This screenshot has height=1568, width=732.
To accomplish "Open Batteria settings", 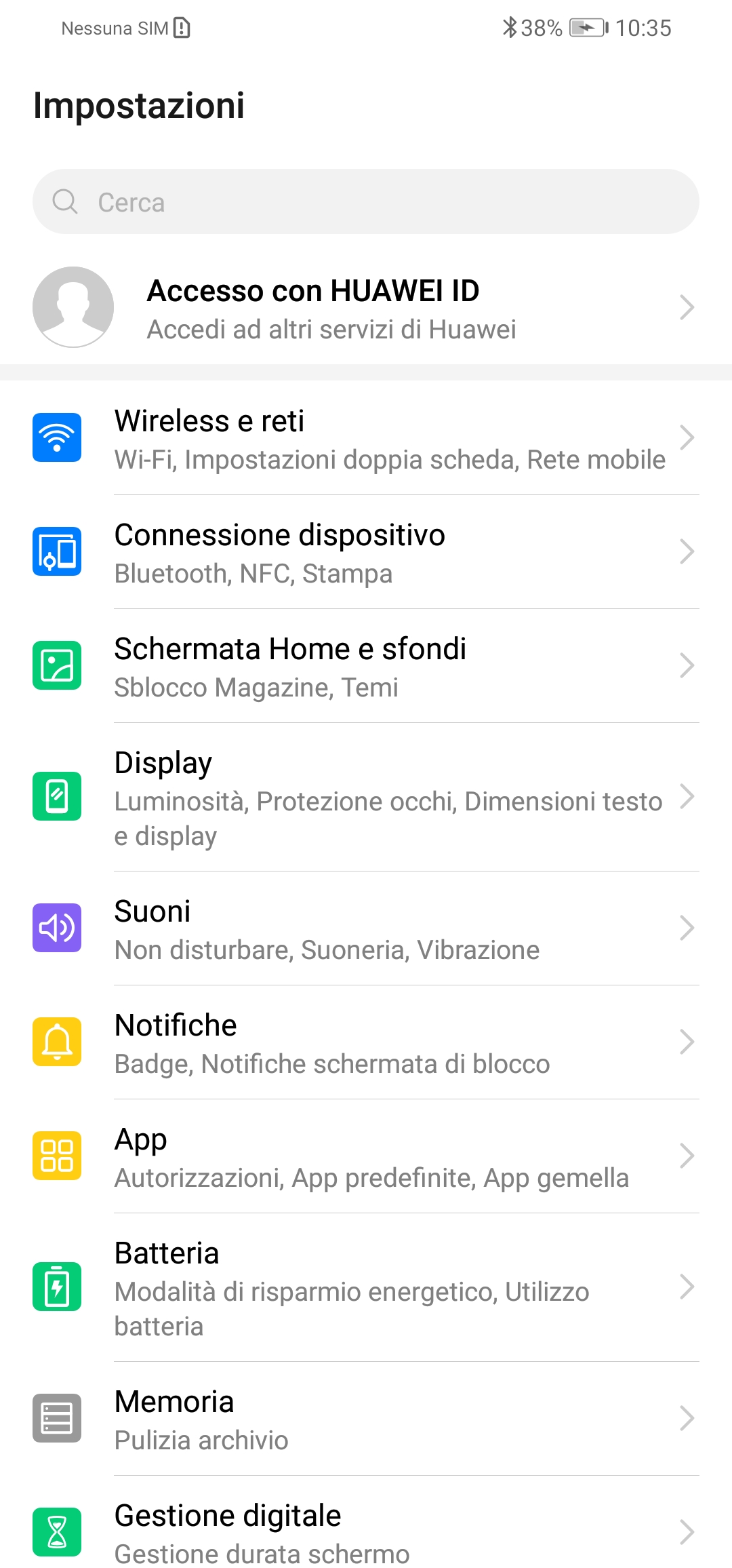I will pyautogui.click(x=366, y=1287).
